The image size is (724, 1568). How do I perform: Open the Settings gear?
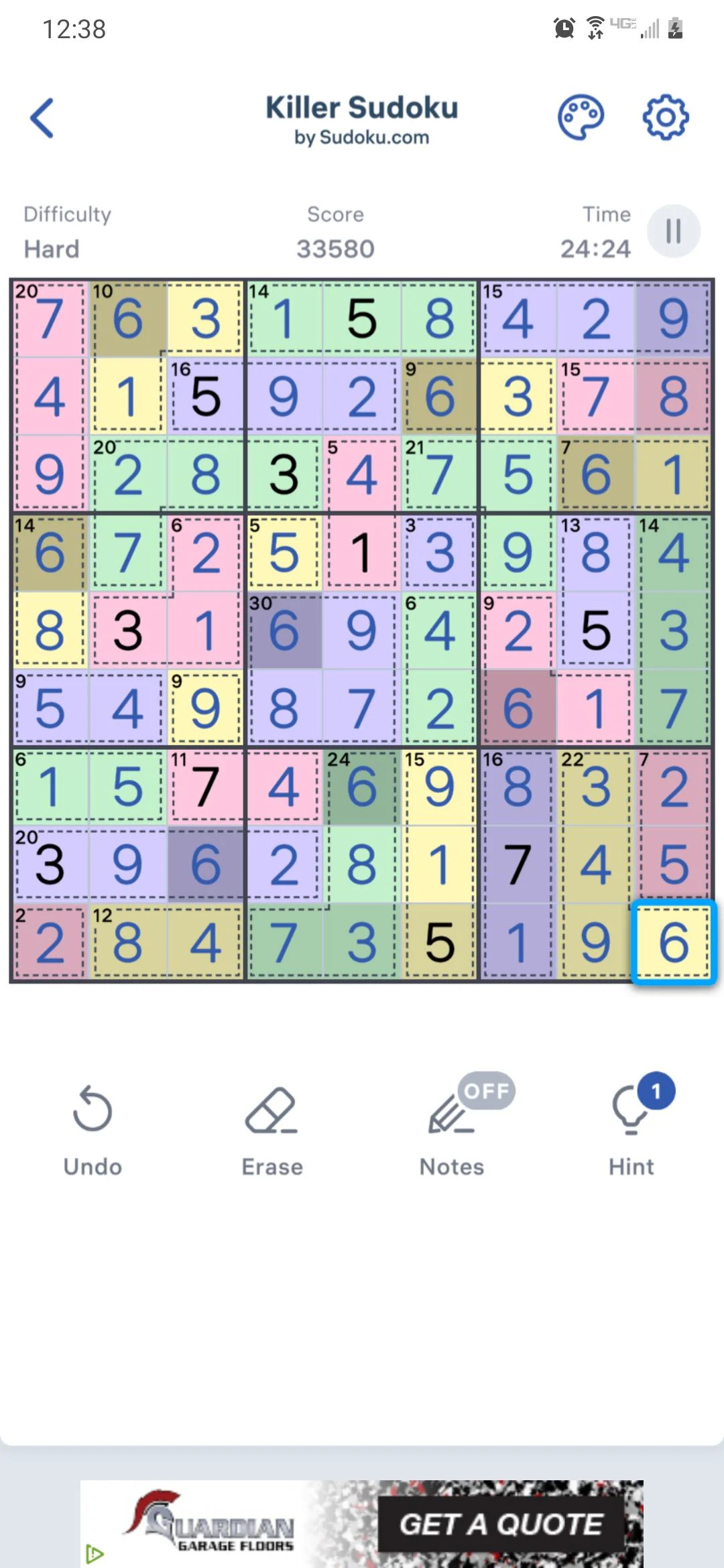click(x=666, y=116)
